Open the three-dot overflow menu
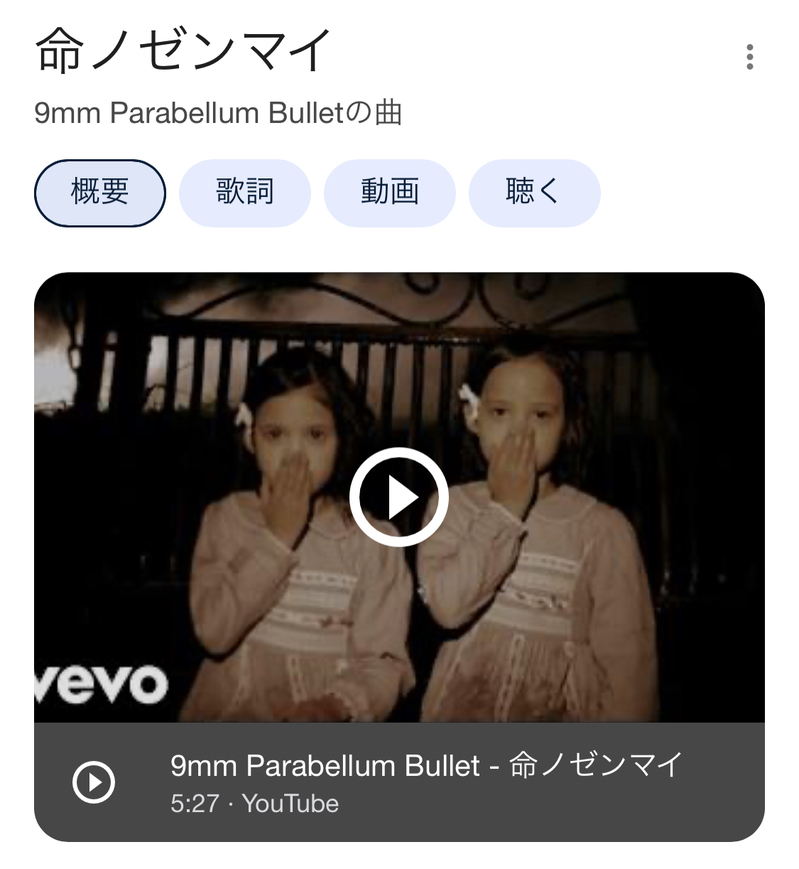Viewport: 799px width, 869px height. (749, 57)
